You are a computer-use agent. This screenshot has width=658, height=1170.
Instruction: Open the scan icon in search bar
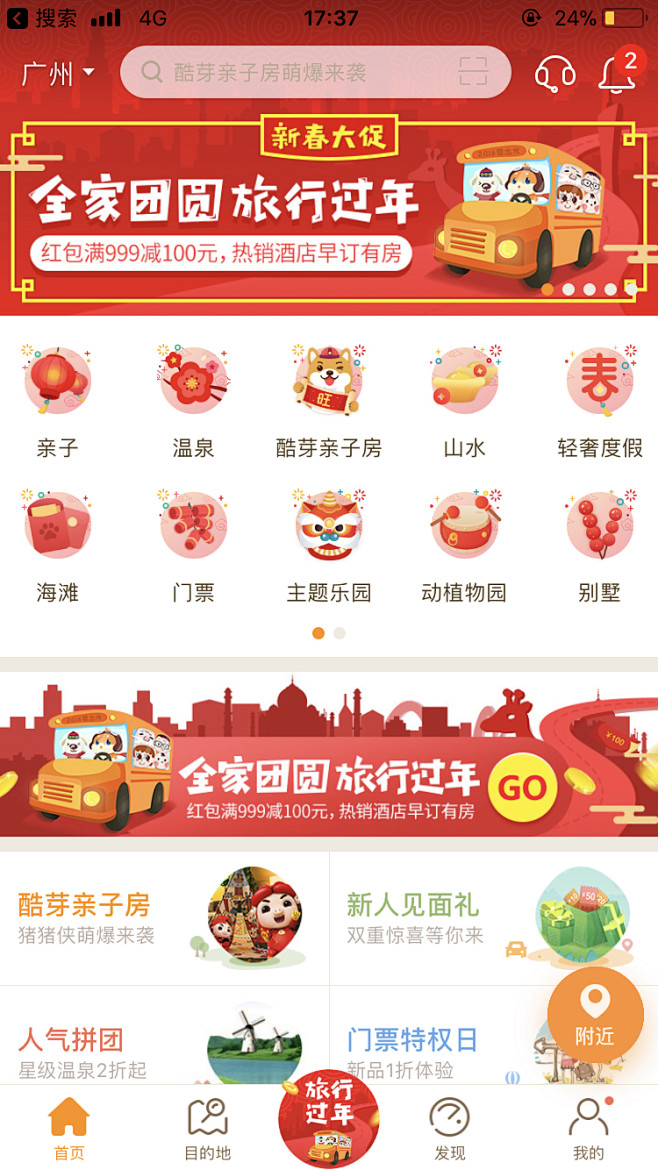point(473,72)
